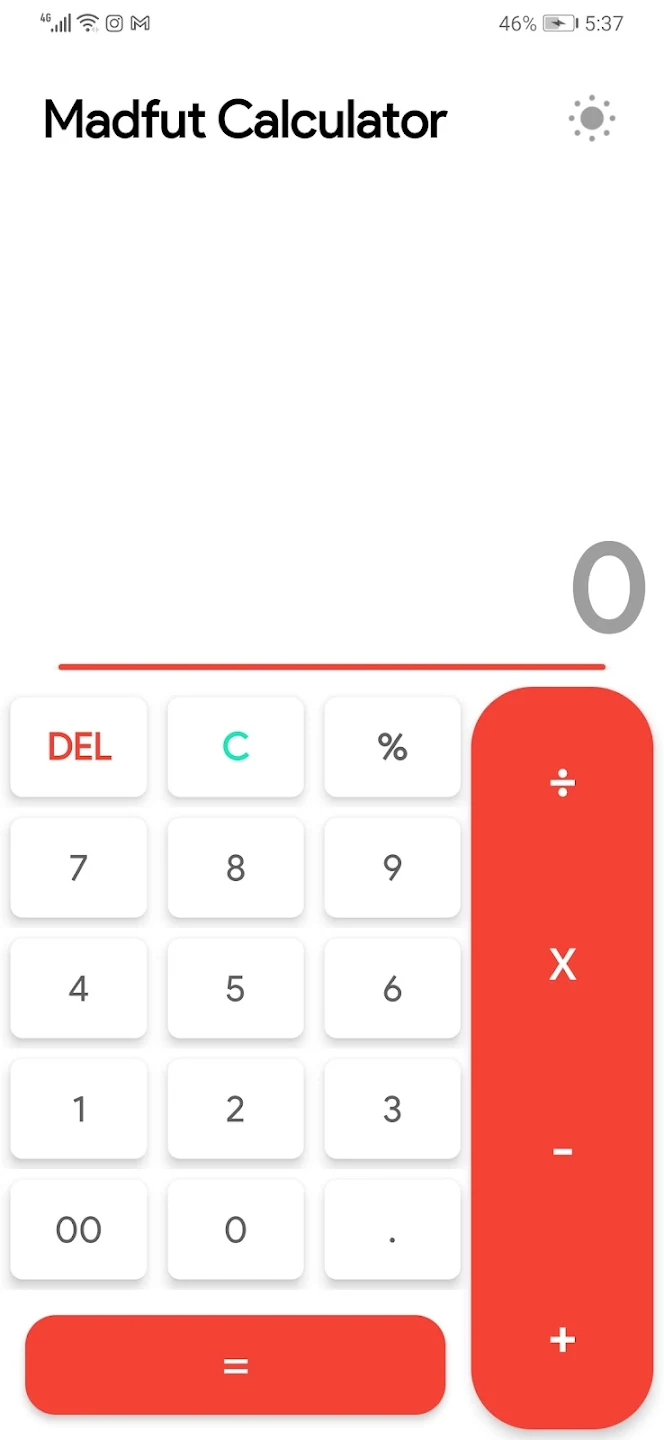Enter digit 4
This screenshot has height=1440, width=664.
click(x=79, y=988)
